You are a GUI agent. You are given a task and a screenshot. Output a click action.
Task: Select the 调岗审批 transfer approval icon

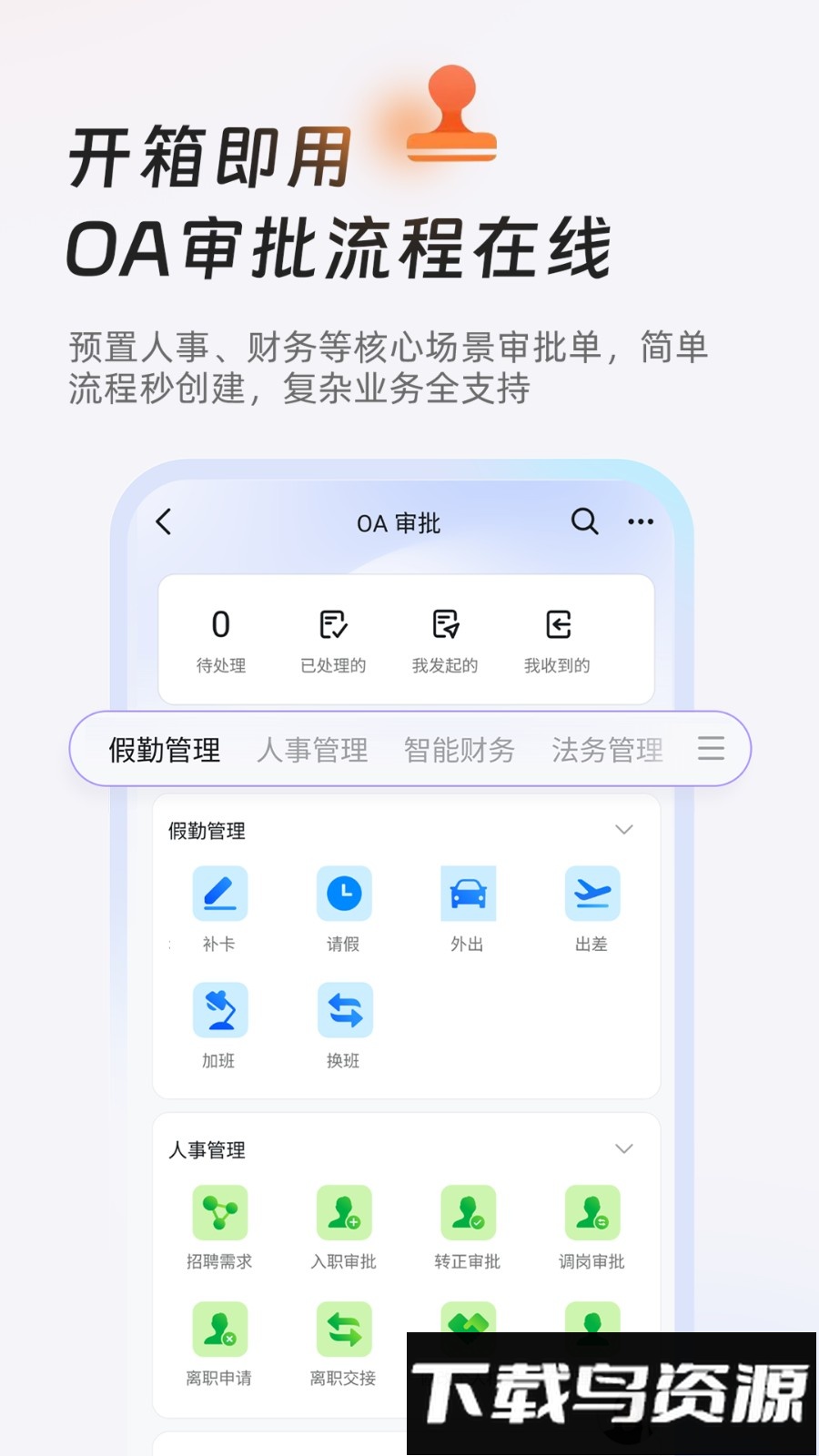(592, 1213)
